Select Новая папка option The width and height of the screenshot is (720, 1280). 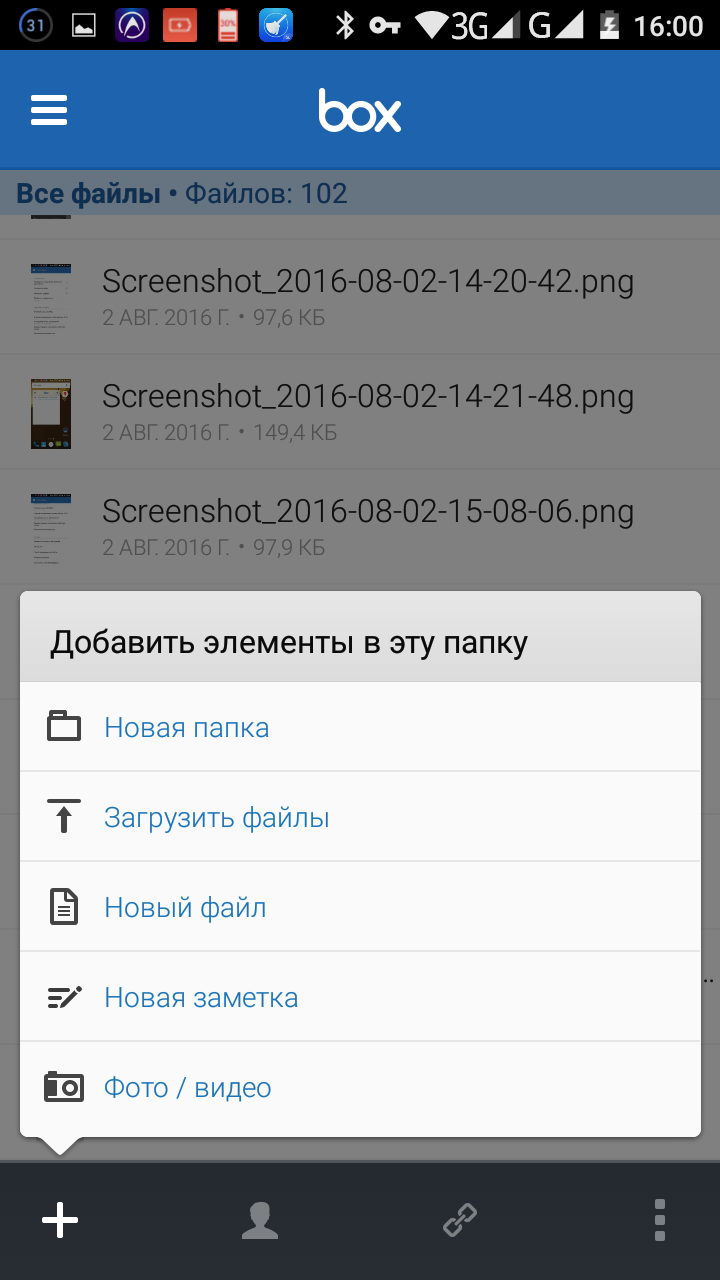186,727
